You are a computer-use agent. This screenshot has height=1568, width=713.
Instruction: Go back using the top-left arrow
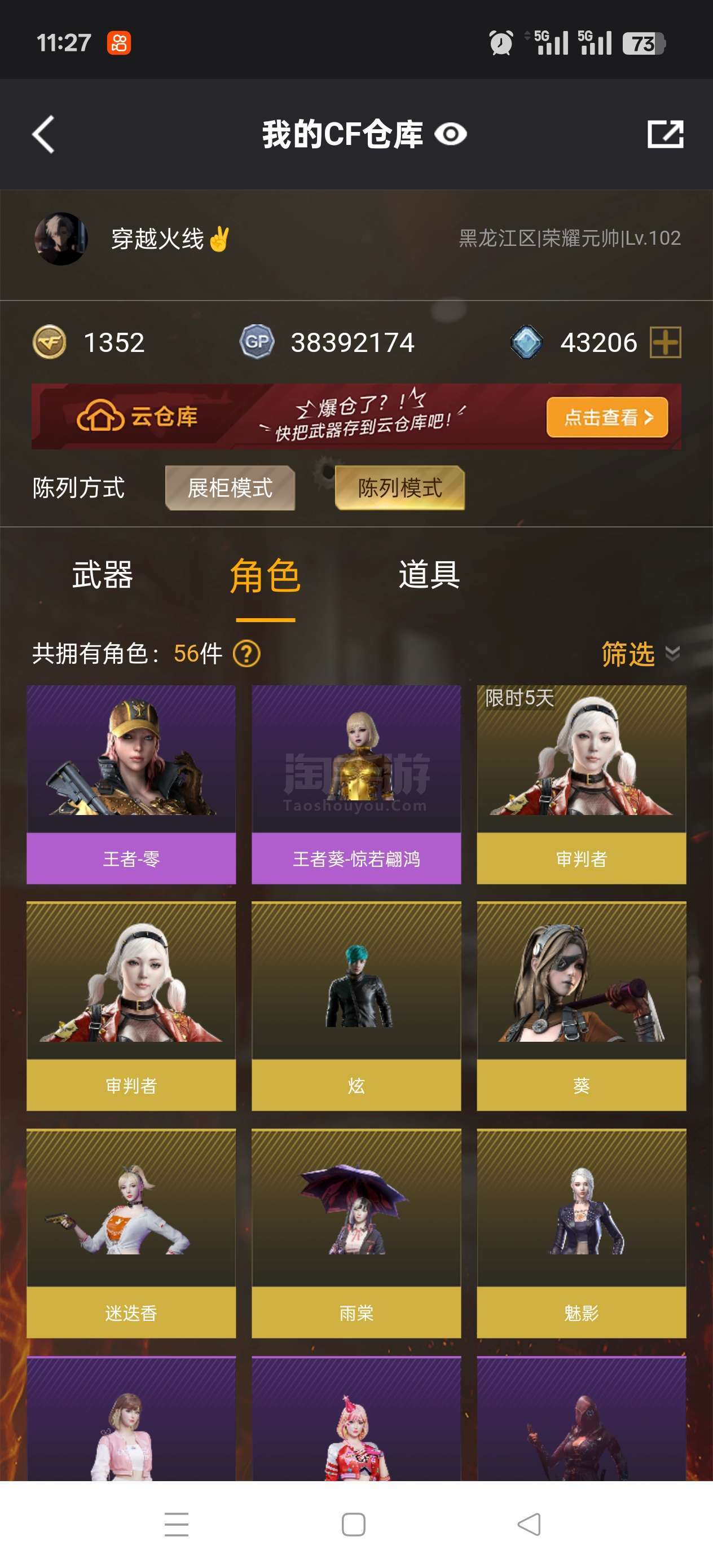tap(44, 134)
